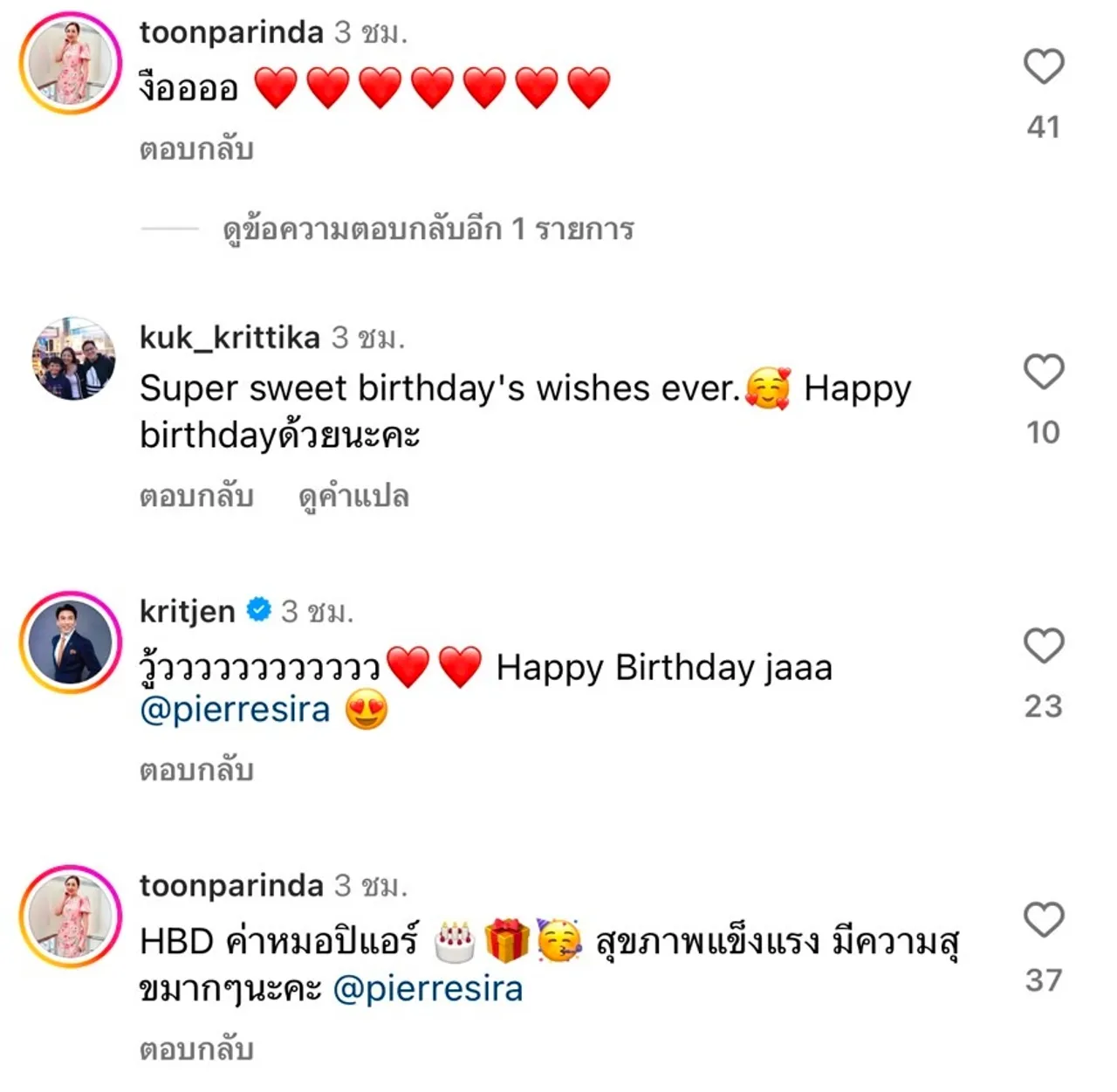Image resolution: width=1117 pixels, height=1092 pixels.
Task: Like toonparinda's hearts comment
Action: 1044,67
